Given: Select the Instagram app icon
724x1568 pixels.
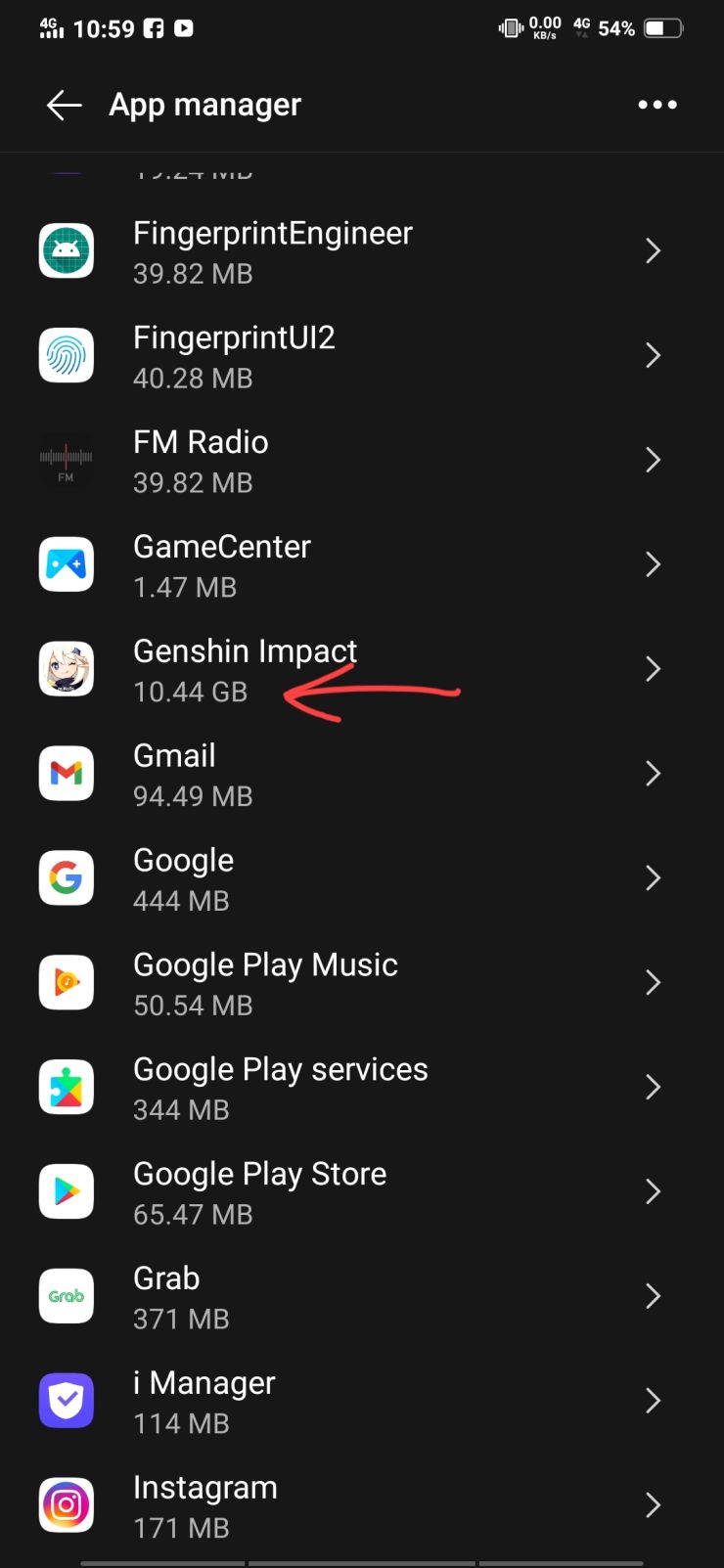Looking at the screenshot, I should pyautogui.click(x=66, y=1504).
